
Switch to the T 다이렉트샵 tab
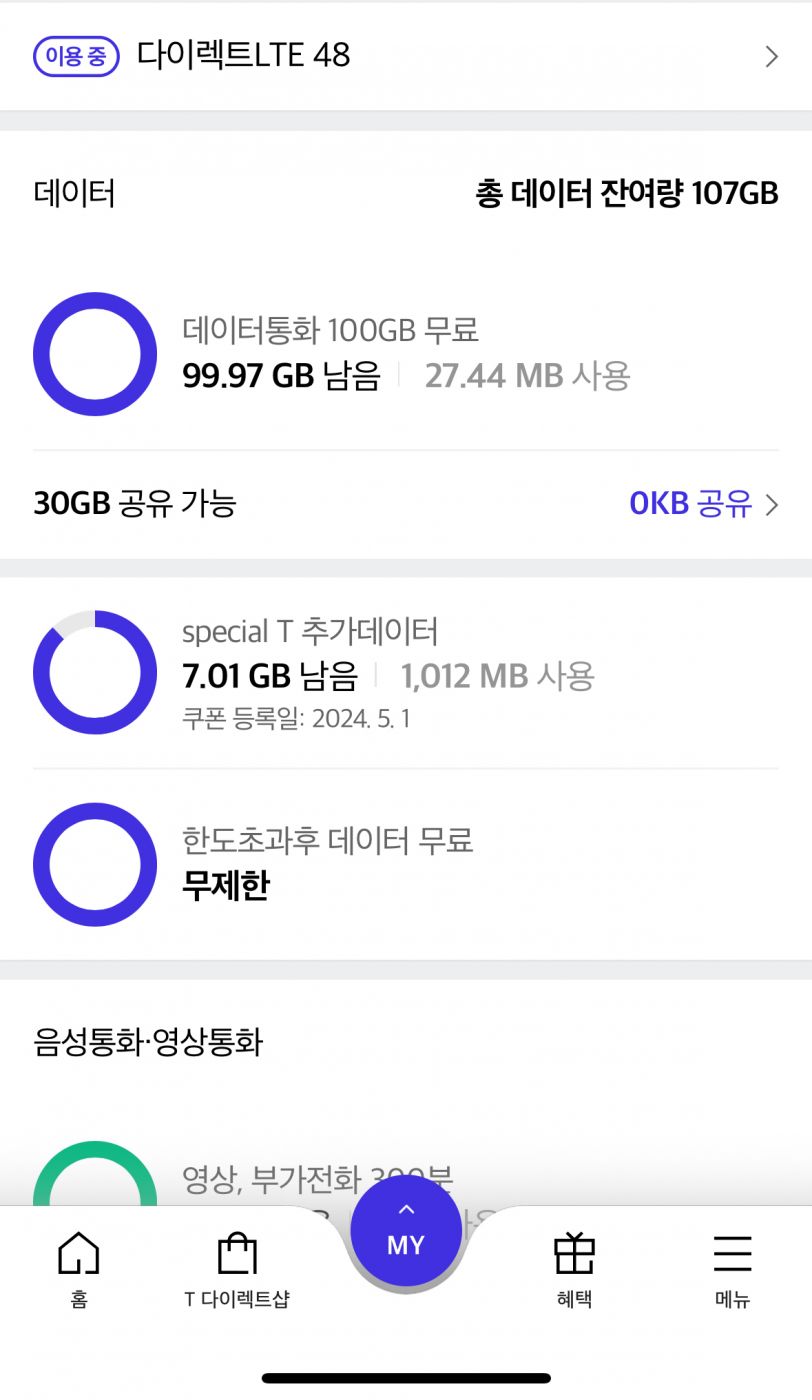pyautogui.click(x=237, y=1268)
